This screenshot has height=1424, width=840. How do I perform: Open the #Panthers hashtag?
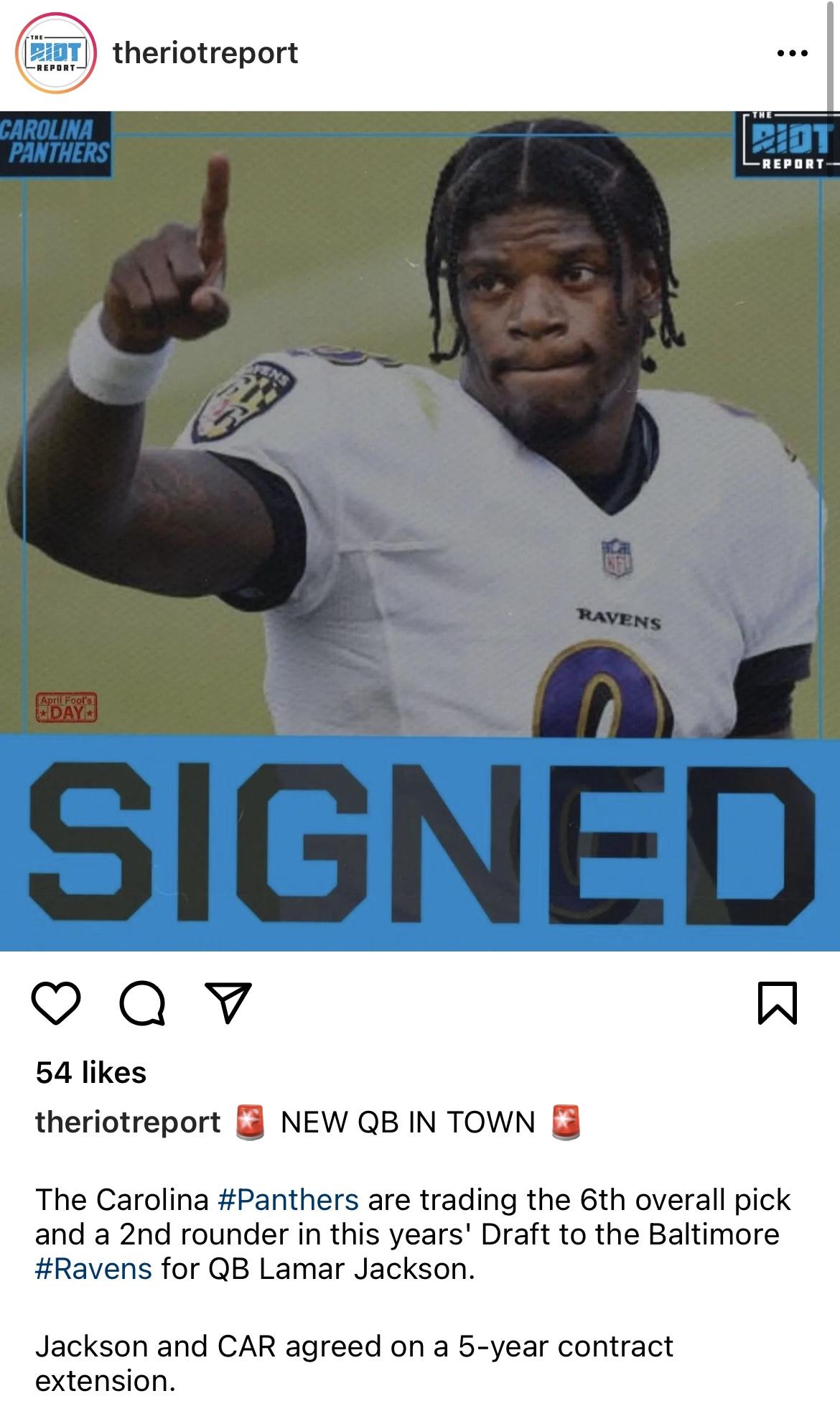coord(288,1200)
